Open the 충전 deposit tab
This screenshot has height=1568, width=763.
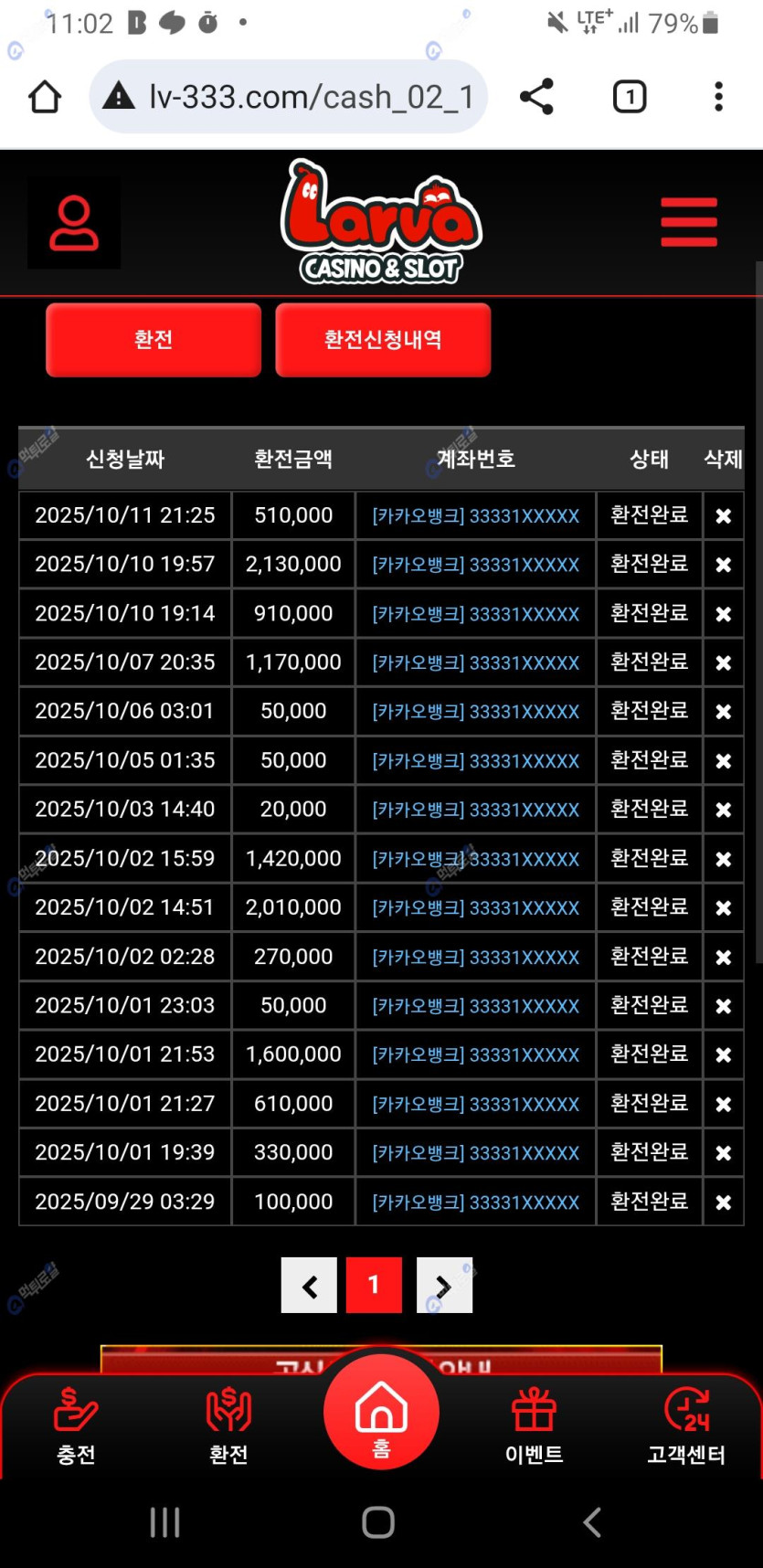click(x=76, y=1425)
